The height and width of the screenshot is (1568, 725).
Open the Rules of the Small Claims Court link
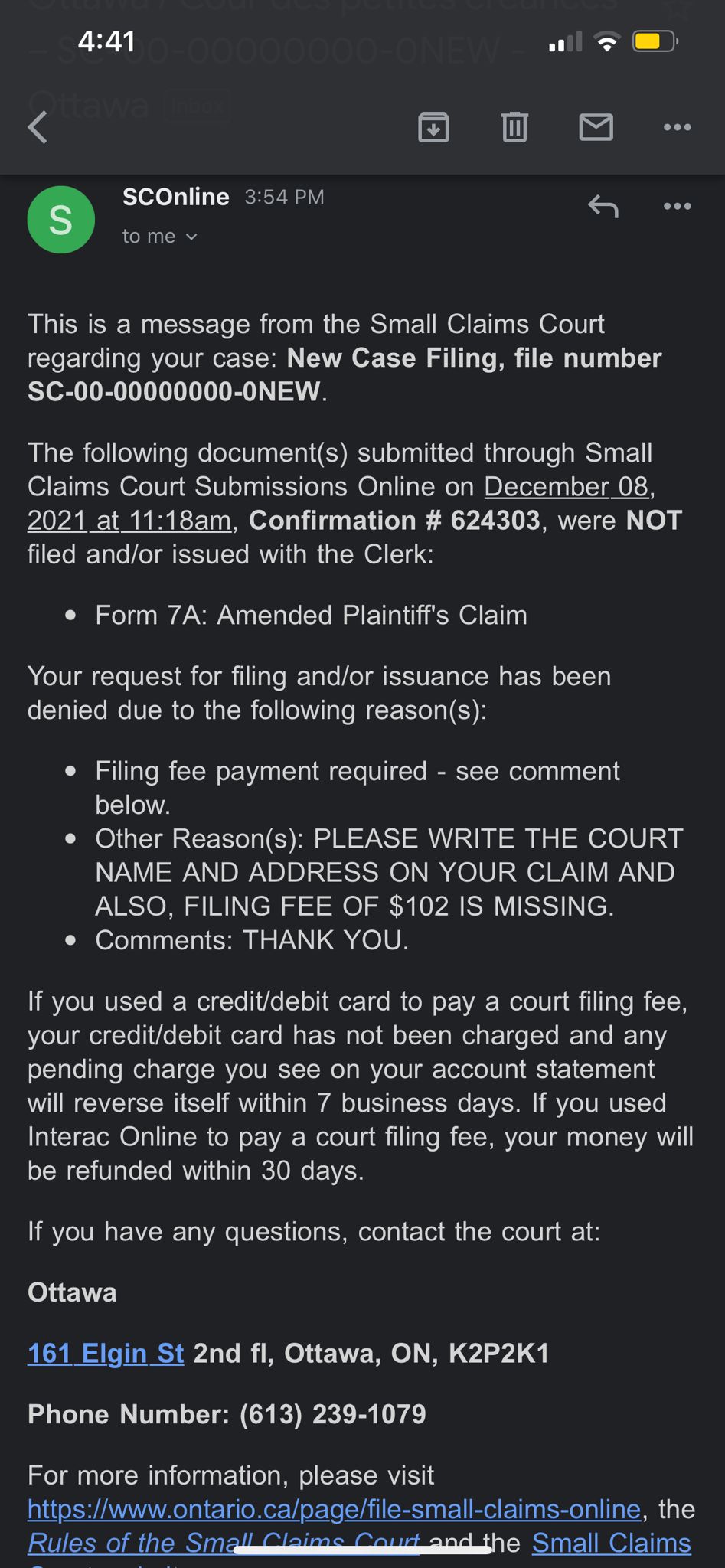coord(224,1542)
